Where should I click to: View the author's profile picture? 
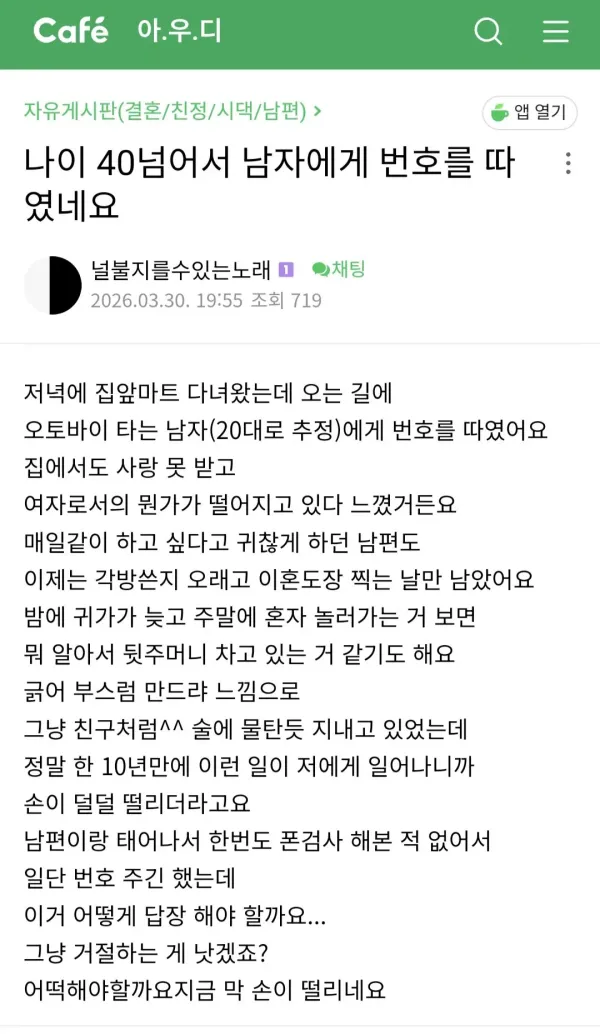point(52,285)
